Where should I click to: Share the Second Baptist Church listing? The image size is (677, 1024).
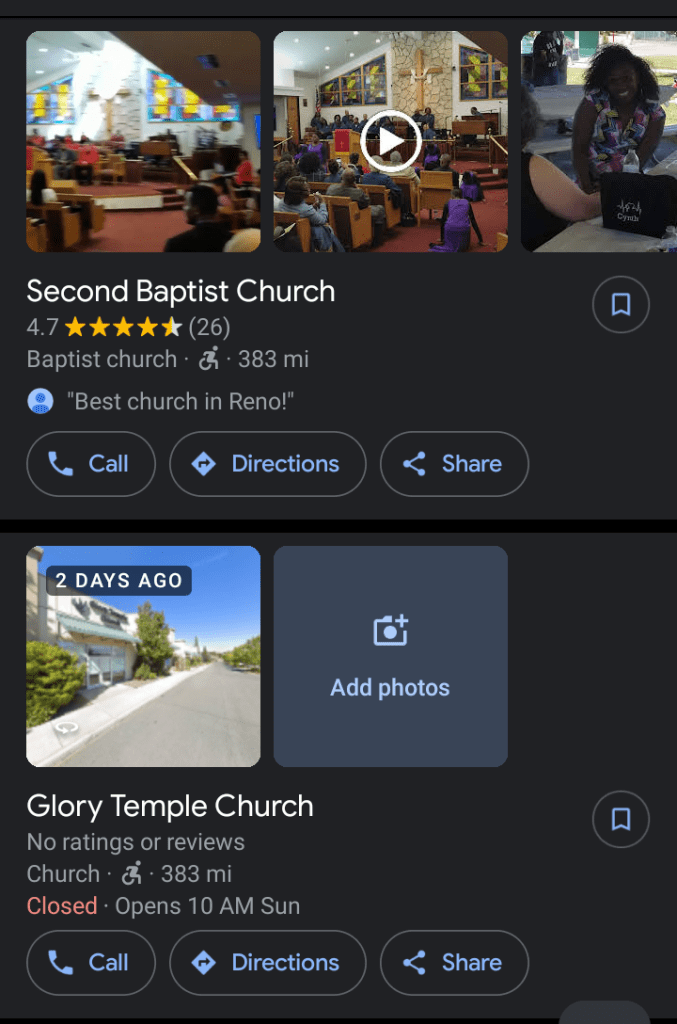click(454, 464)
